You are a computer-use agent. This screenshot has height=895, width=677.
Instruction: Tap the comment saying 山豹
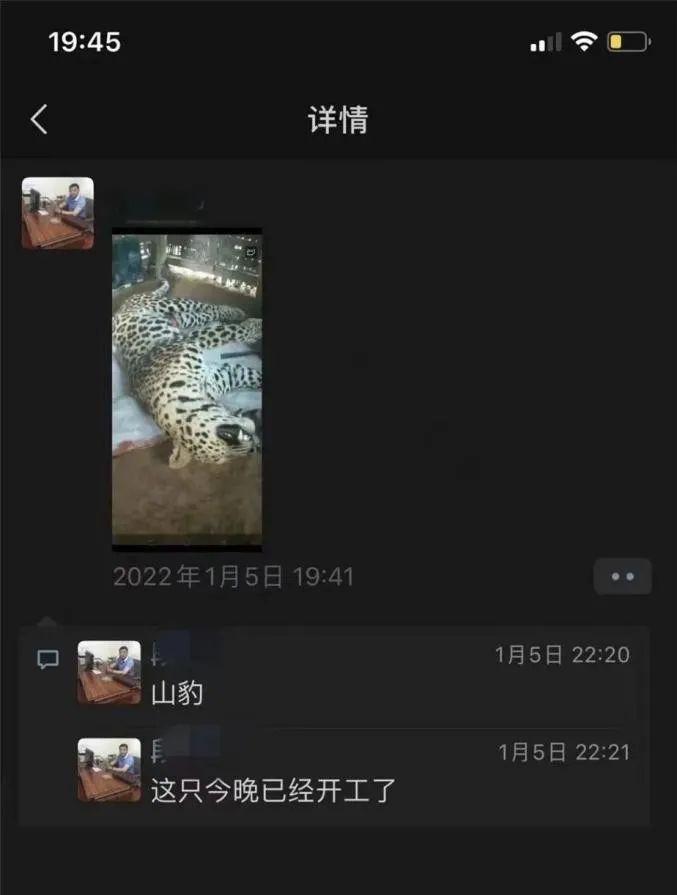tap(177, 692)
